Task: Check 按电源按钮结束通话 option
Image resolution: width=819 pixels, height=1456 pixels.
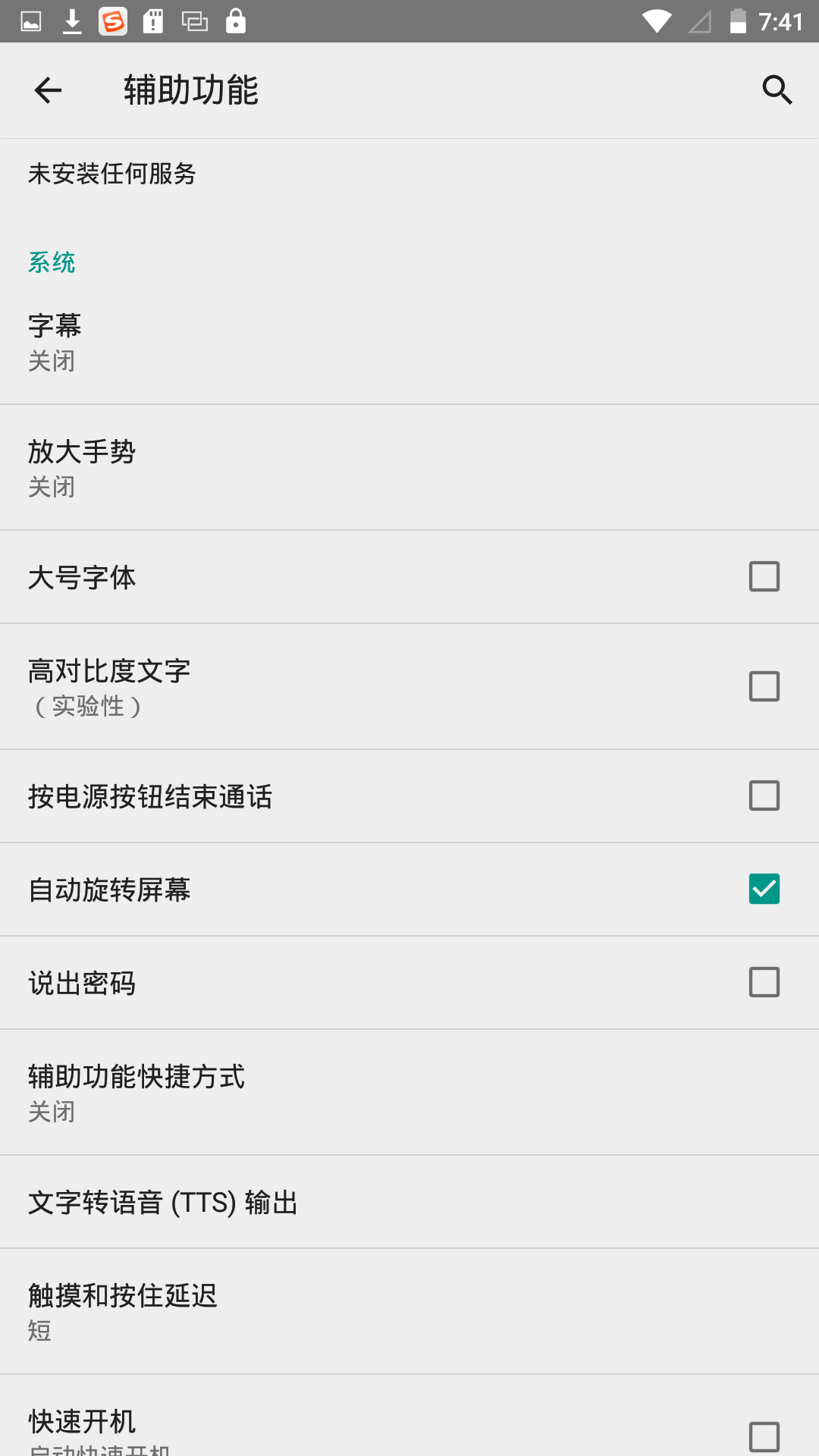Action: coord(764,795)
